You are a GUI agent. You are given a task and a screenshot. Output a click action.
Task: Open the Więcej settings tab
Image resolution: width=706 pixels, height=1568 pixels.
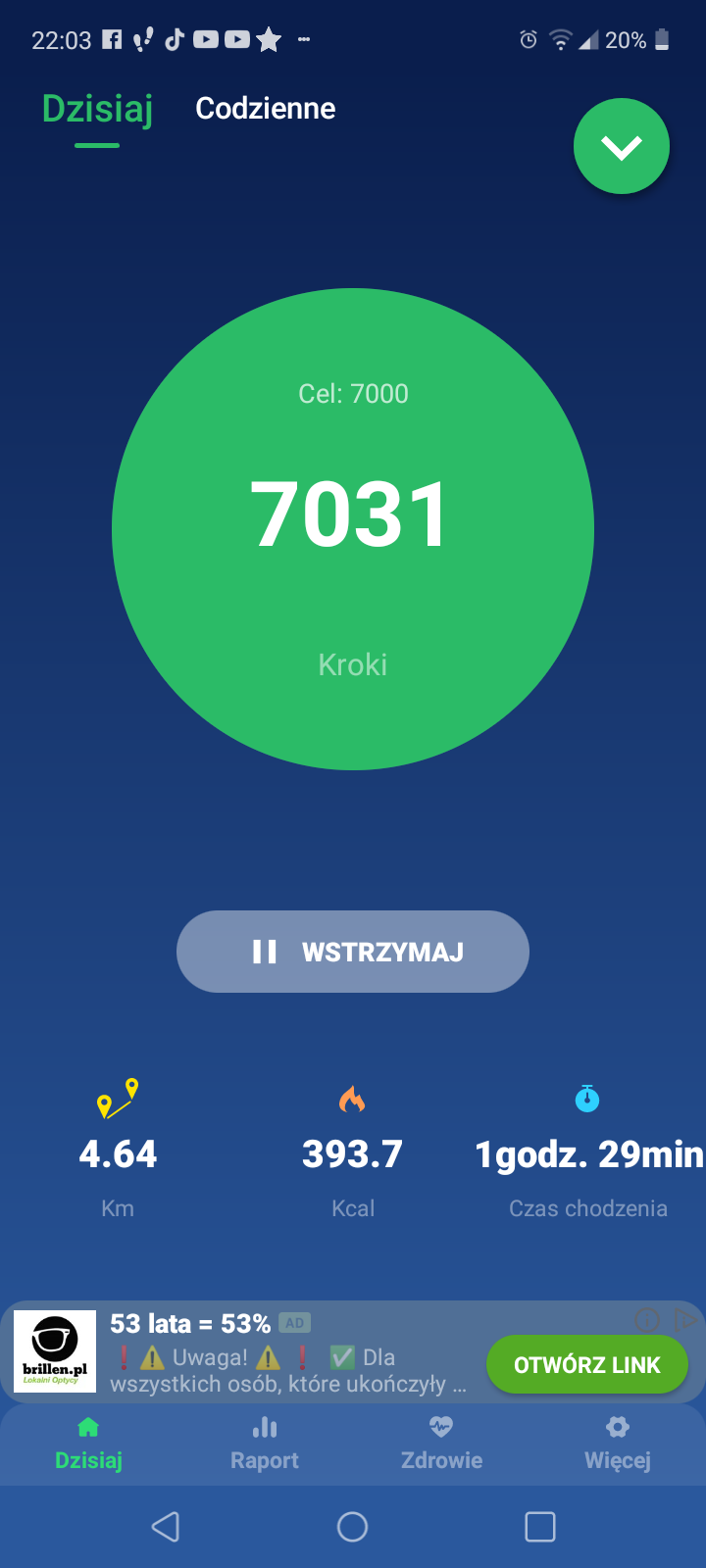pyautogui.click(x=618, y=1444)
